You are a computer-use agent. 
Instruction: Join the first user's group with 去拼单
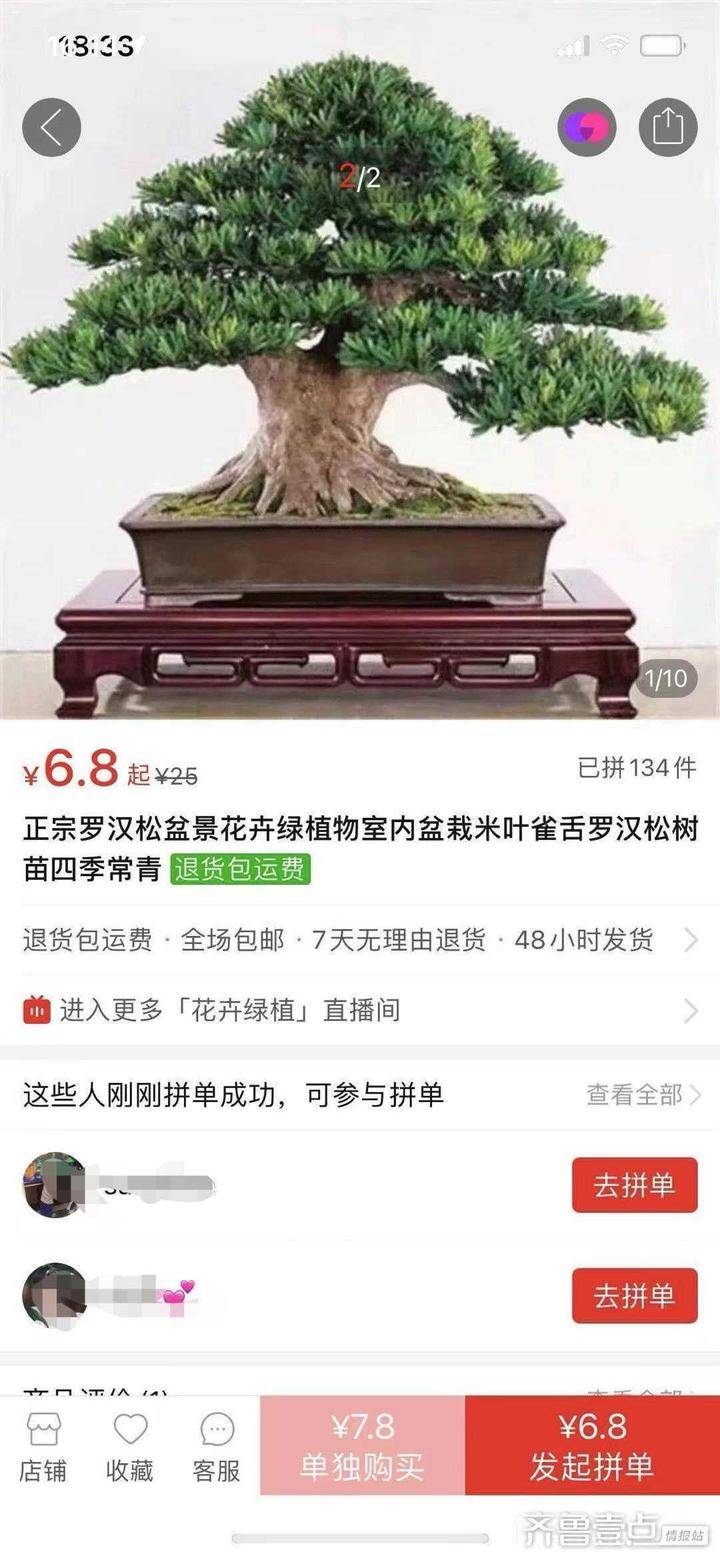(x=634, y=1186)
